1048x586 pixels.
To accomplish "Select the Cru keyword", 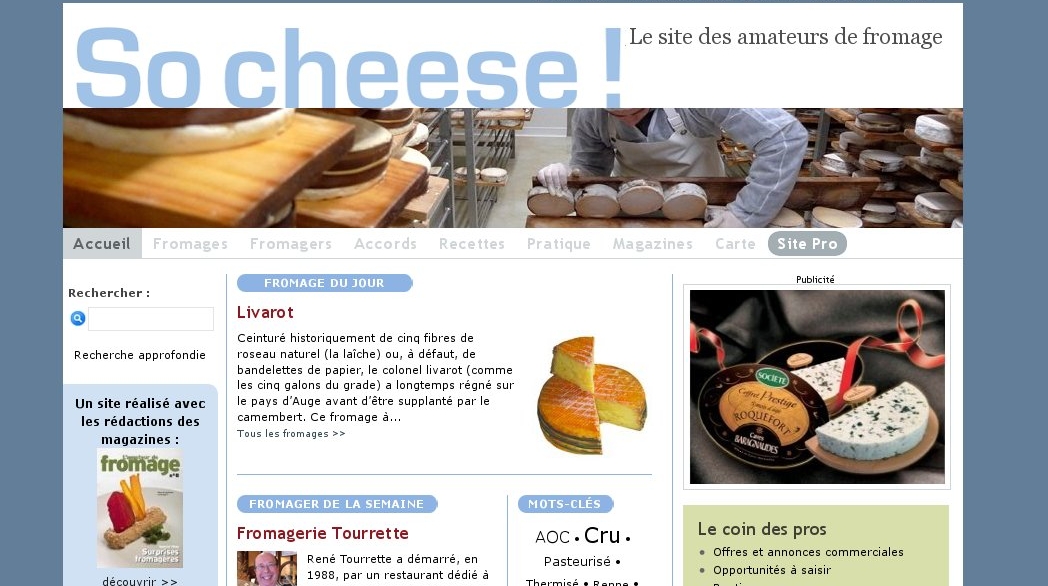I will pyautogui.click(x=602, y=536).
